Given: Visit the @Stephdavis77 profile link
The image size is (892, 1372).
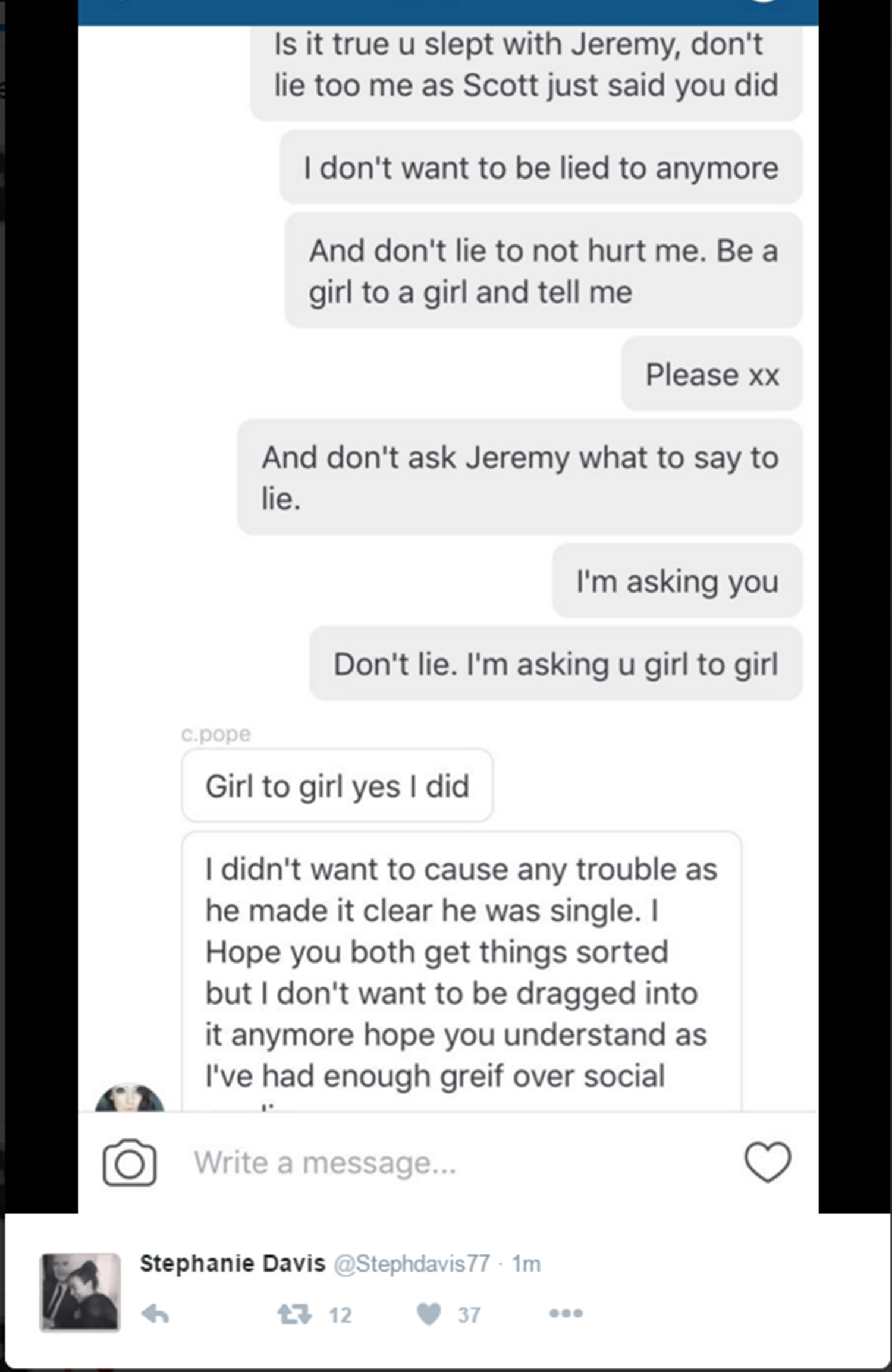Looking at the screenshot, I should pos(412,1263).
